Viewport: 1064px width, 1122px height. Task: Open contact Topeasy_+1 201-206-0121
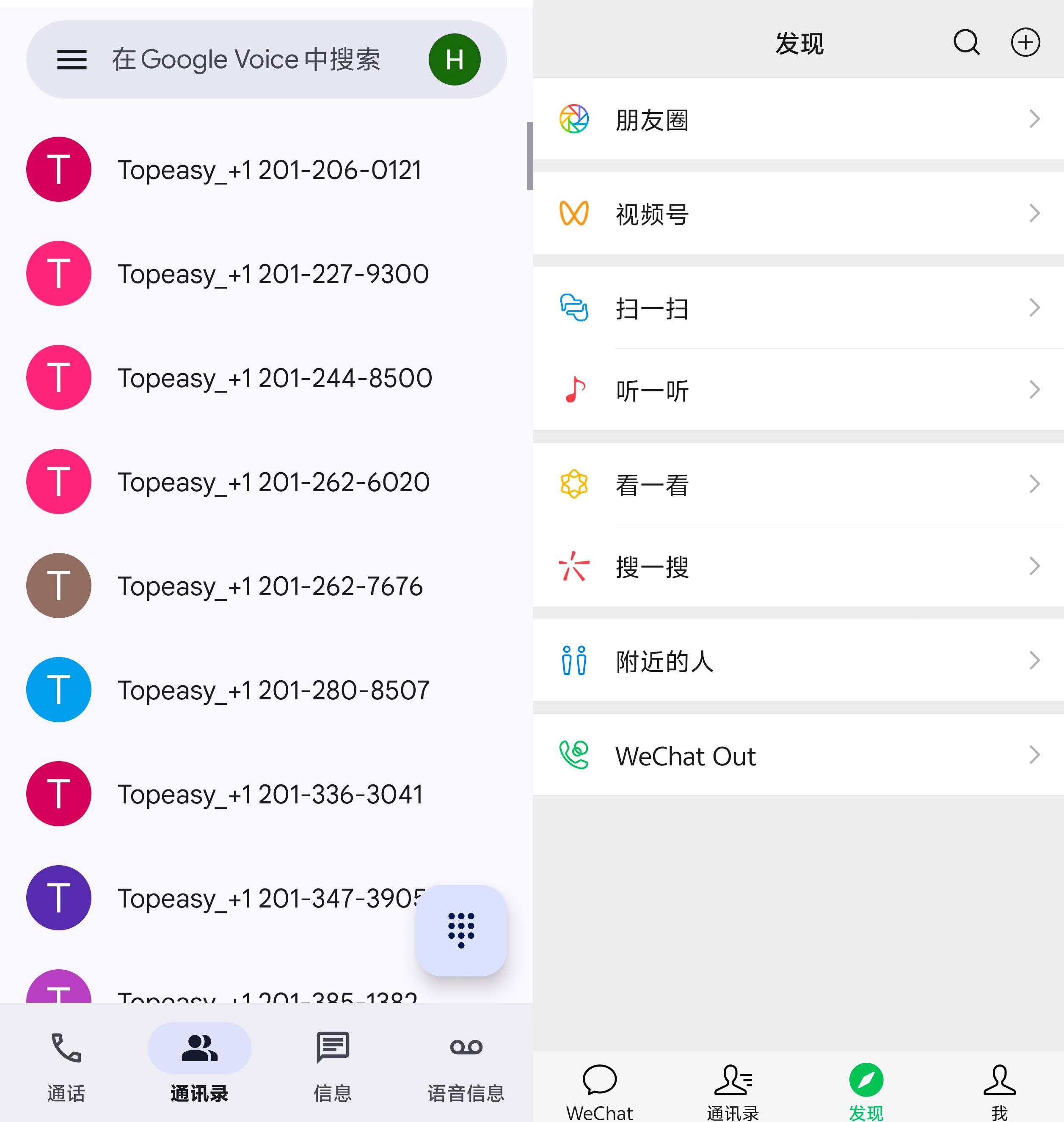[270, 170]
